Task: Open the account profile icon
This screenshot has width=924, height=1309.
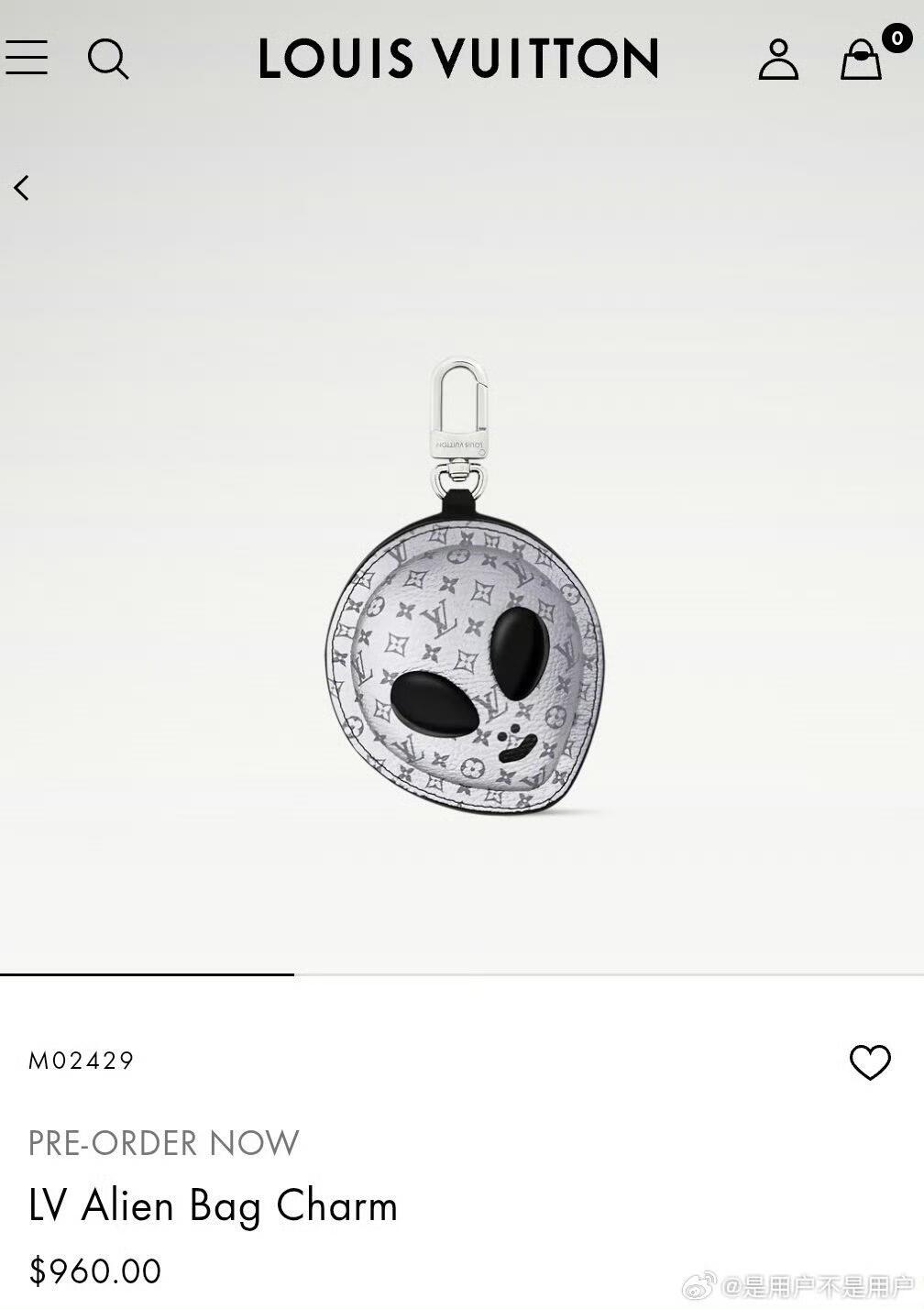Action: click(x=778, y=59)
